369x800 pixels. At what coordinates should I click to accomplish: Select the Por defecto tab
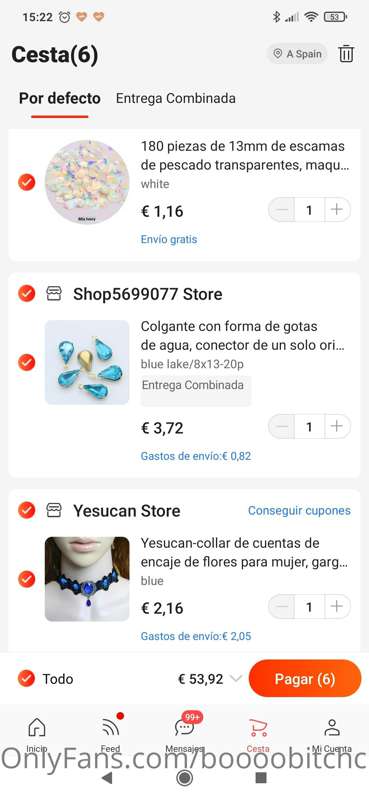click(60, 98)
